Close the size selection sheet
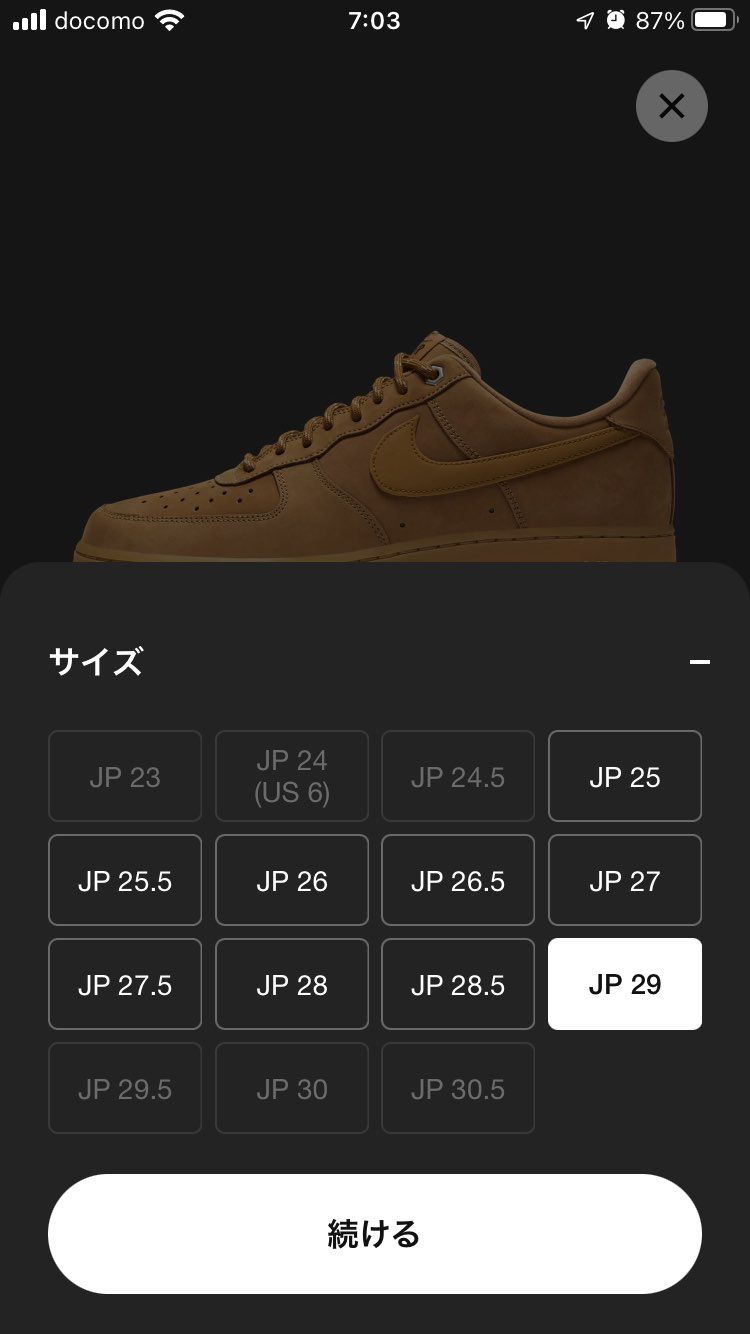This screenshot has width=750, height=1334. 671,106
